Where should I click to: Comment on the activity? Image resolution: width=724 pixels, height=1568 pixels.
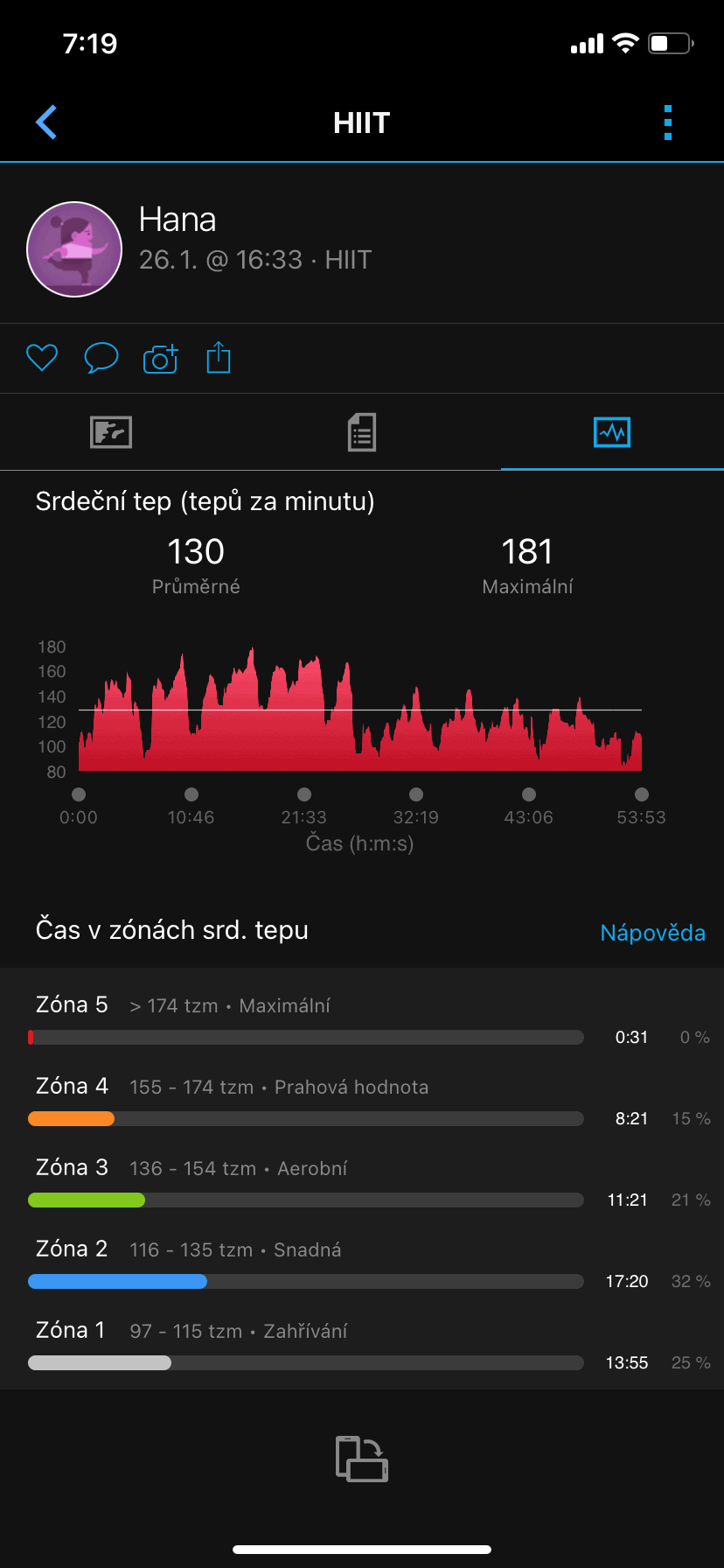(x=101, y=358)
